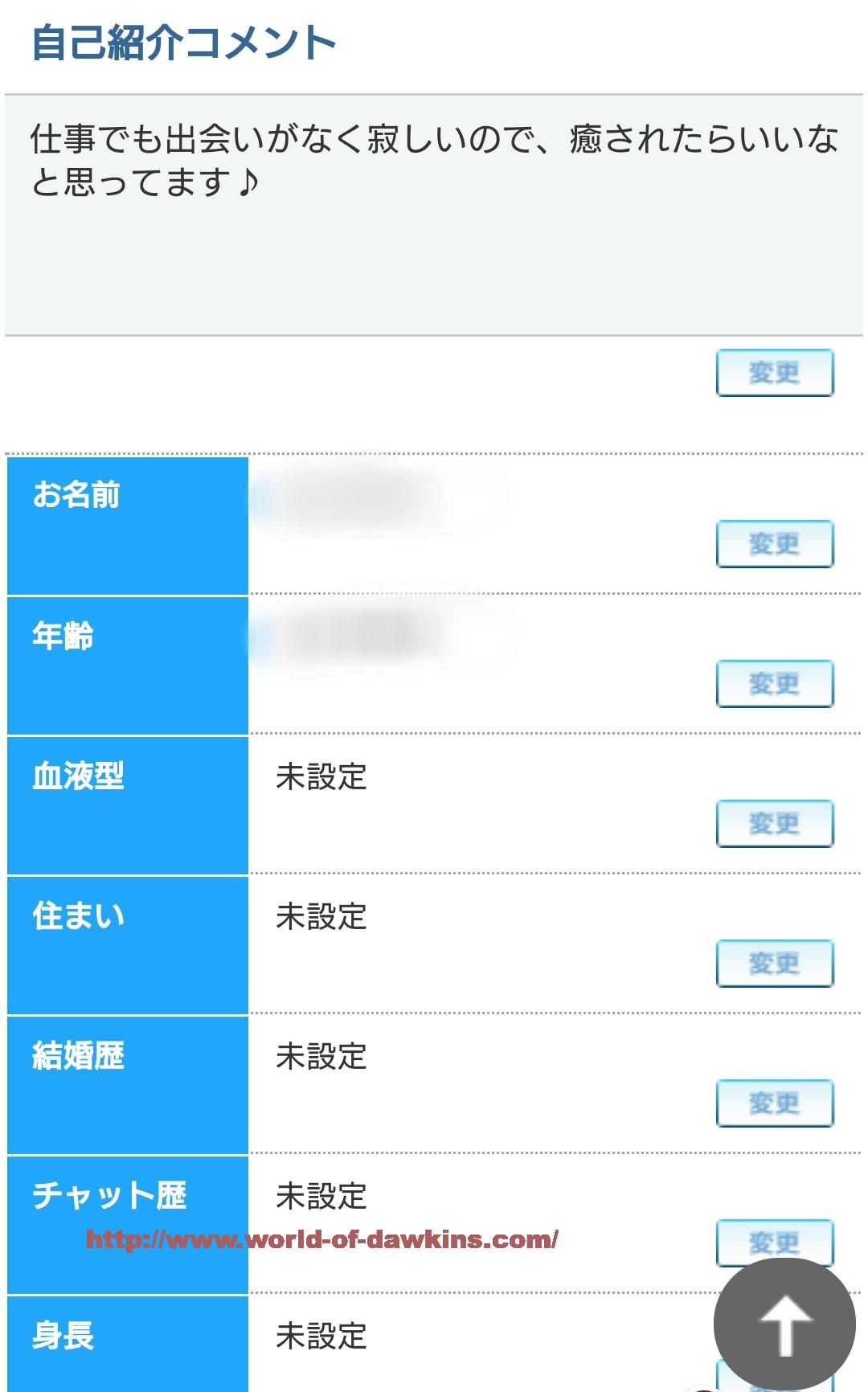This screenshot has width=868, height=1392.
Task: Tap 変更 in the 住まい row
Action: 774,964
